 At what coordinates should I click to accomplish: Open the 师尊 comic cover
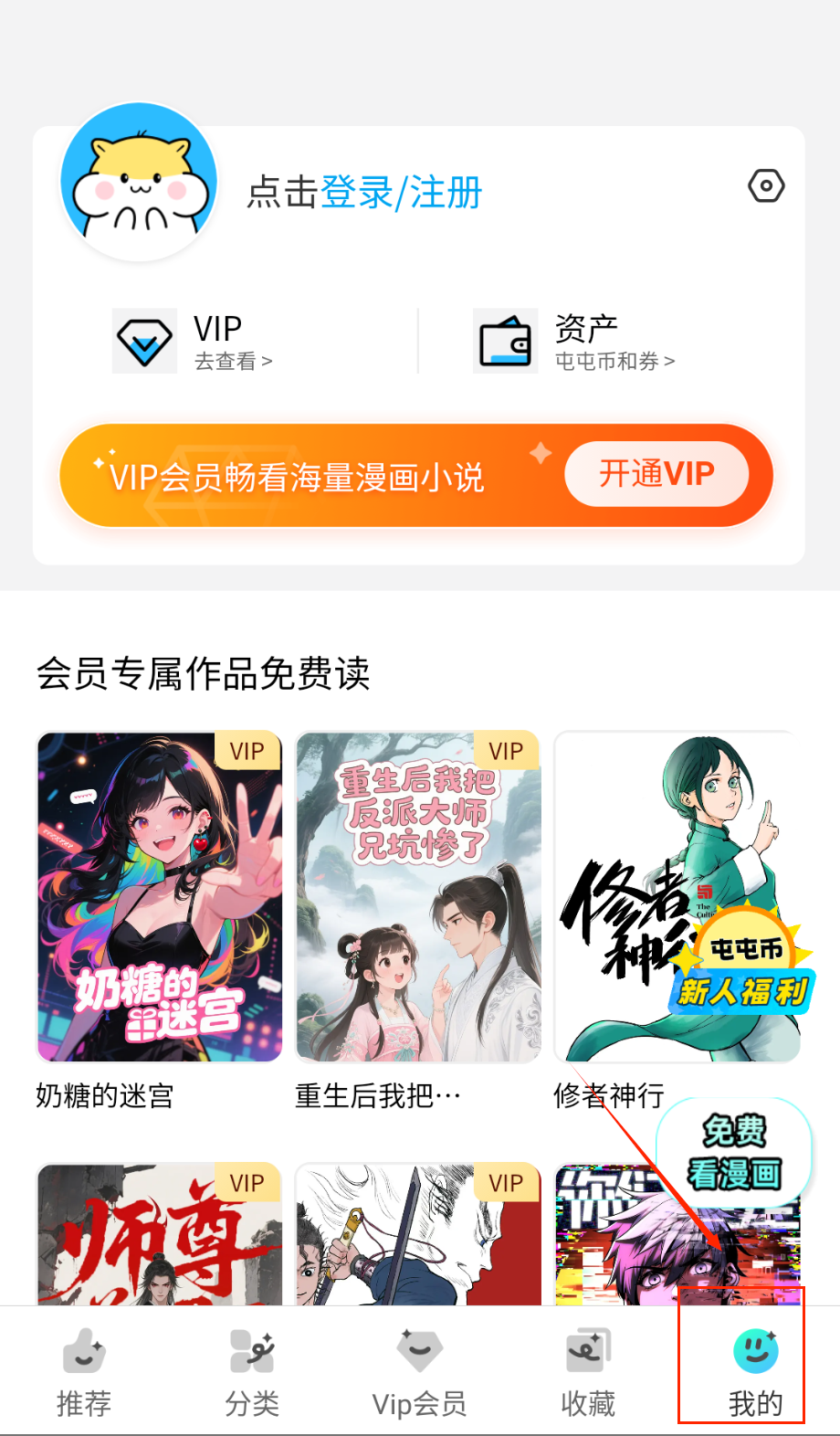(x=160, y=1233)
